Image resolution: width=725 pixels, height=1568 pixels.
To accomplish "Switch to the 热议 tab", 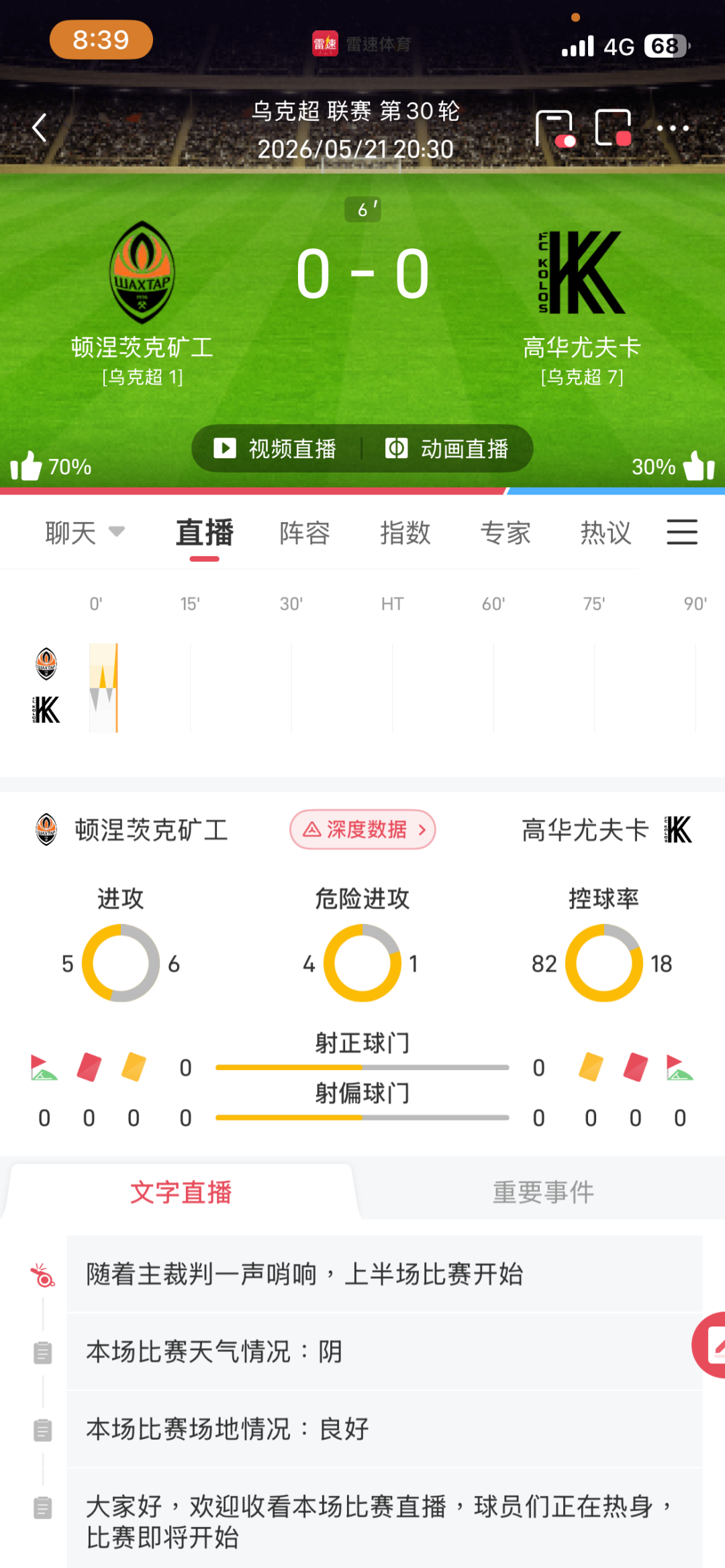I will pyautogui.click(x=606, y=533).
